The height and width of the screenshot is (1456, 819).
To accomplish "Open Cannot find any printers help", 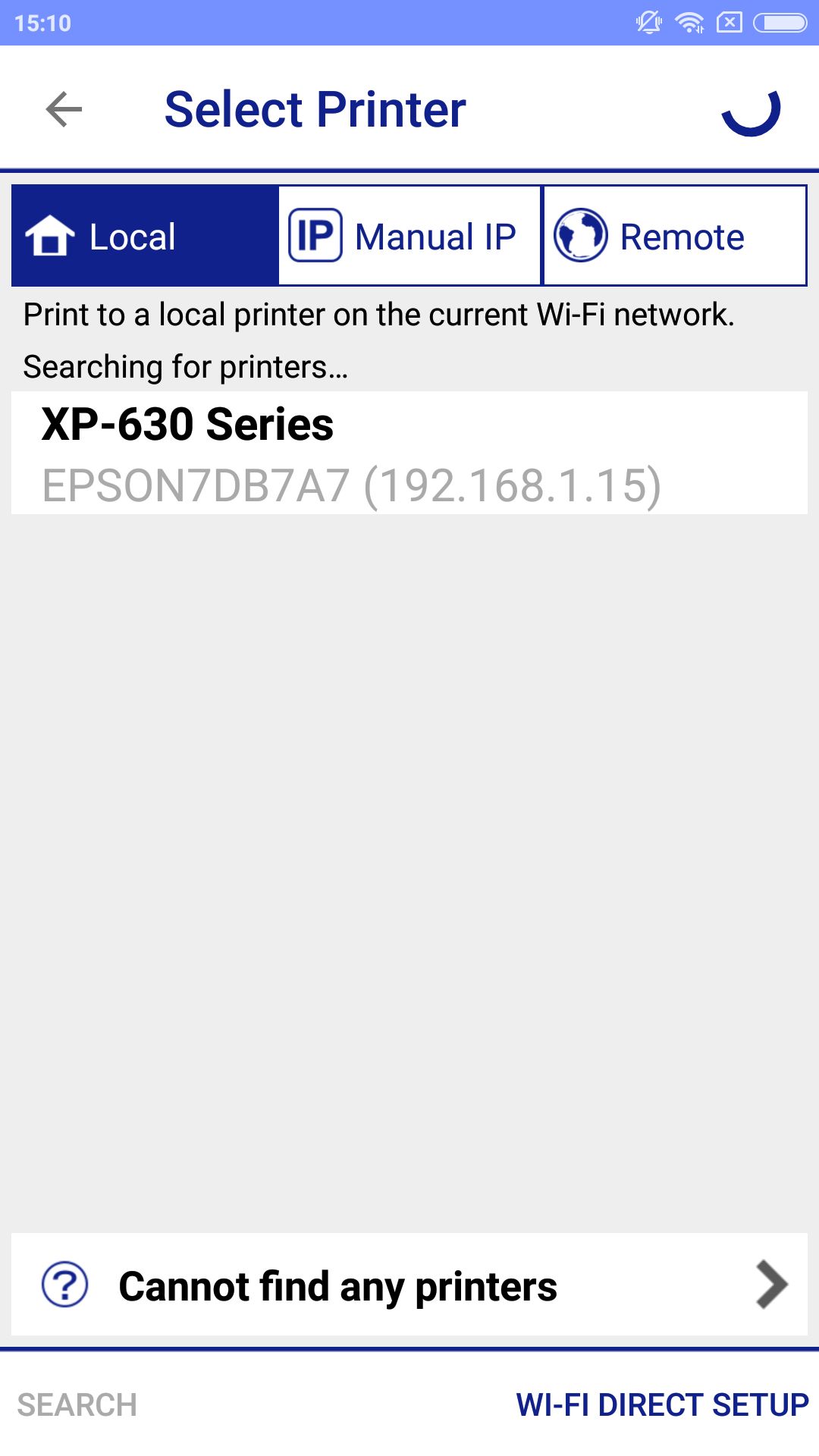I will 409,1285.
